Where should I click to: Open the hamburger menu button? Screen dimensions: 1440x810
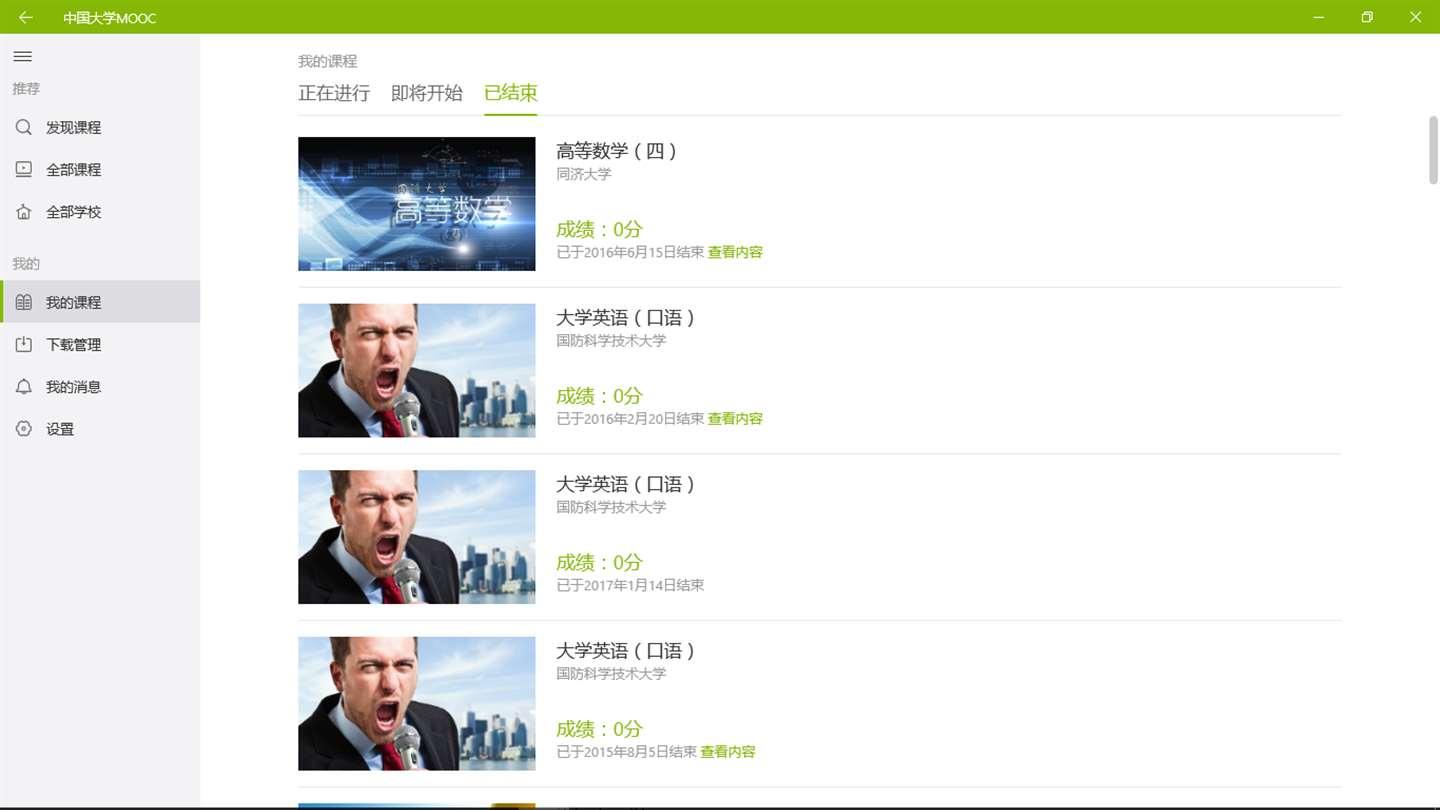tap(22, 57)
